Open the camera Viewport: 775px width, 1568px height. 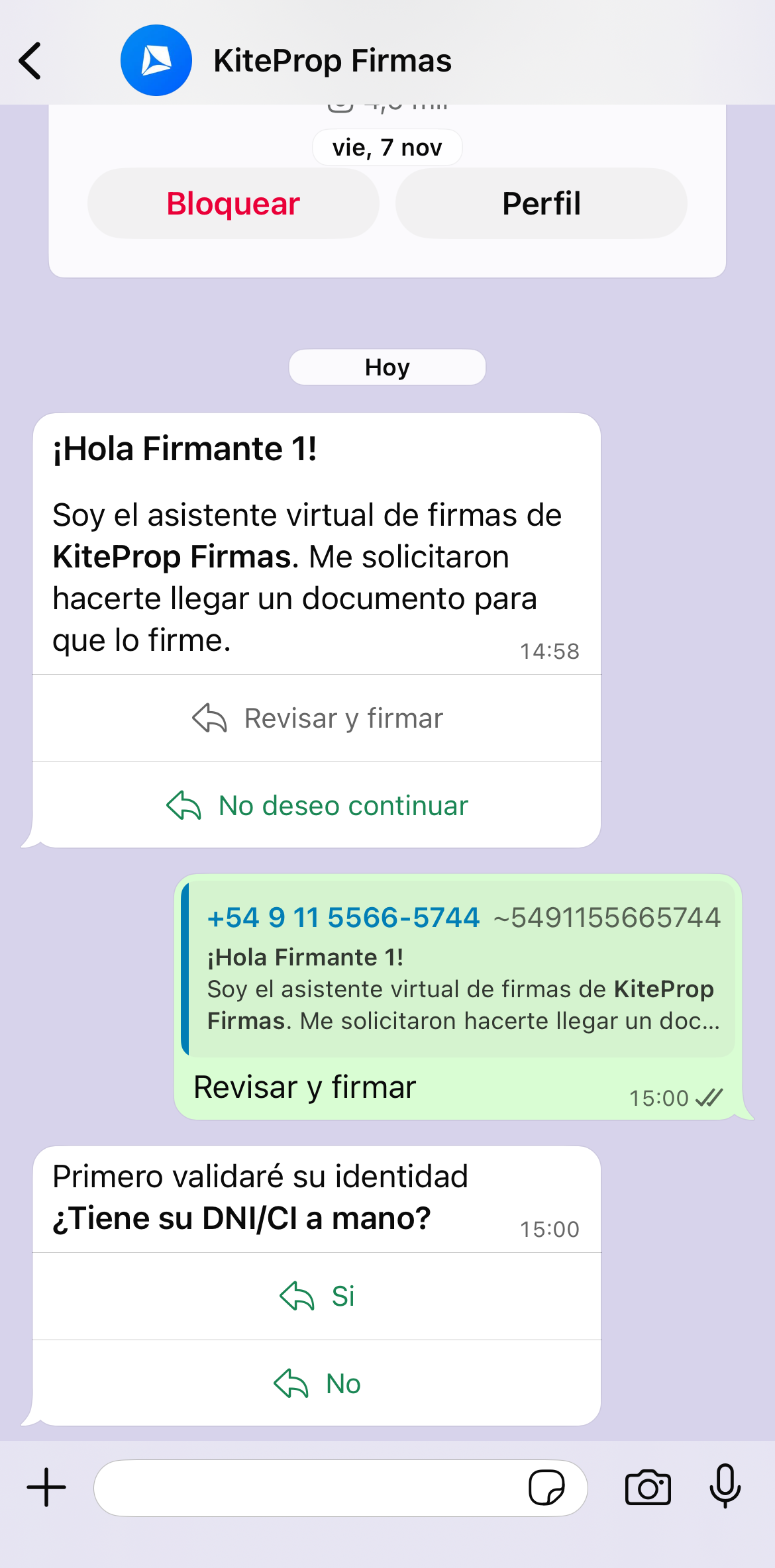(x=648, y=1488)
